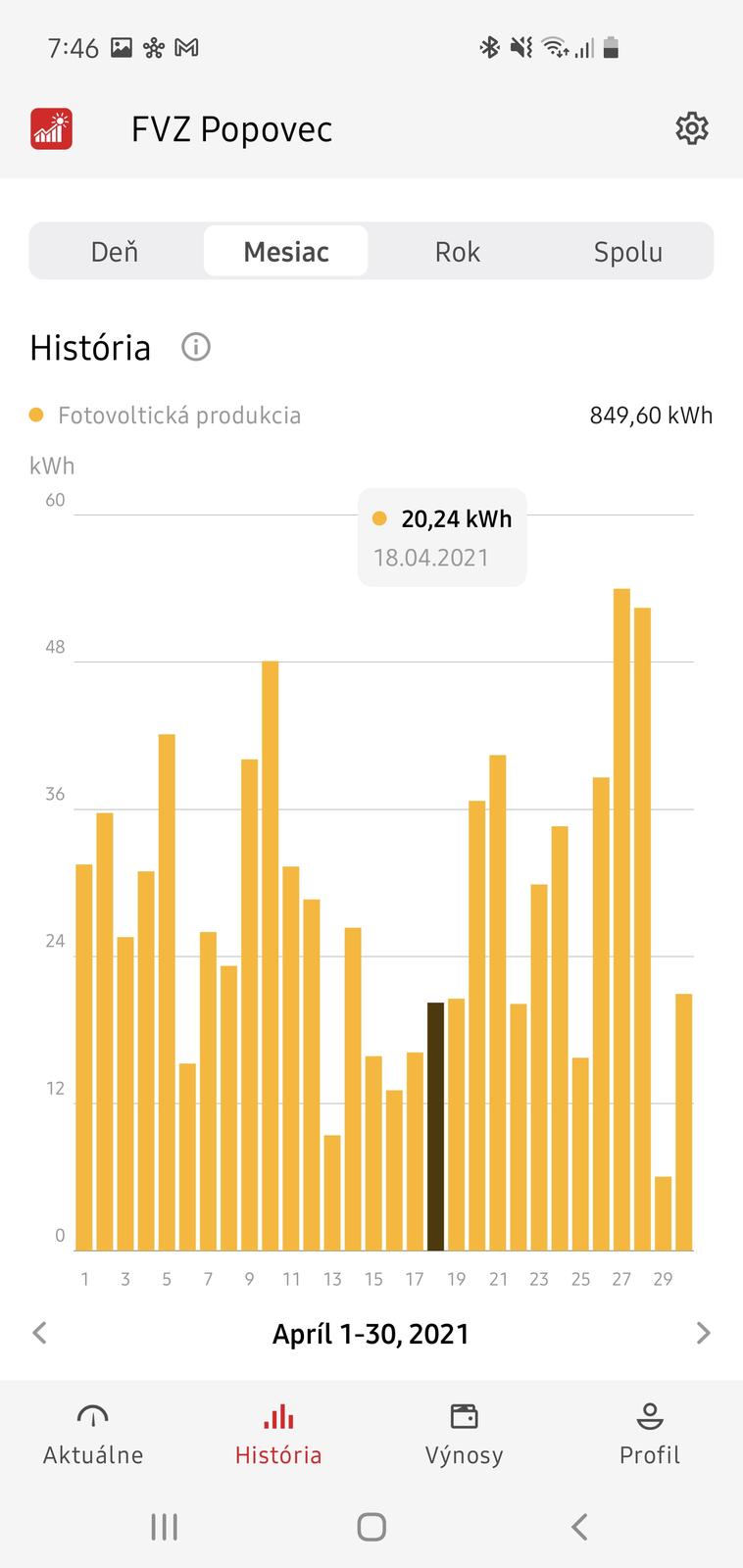The height and width of the screenshot is (1568, 743).
Task: Open the Profil tab
Action: 649,1434
